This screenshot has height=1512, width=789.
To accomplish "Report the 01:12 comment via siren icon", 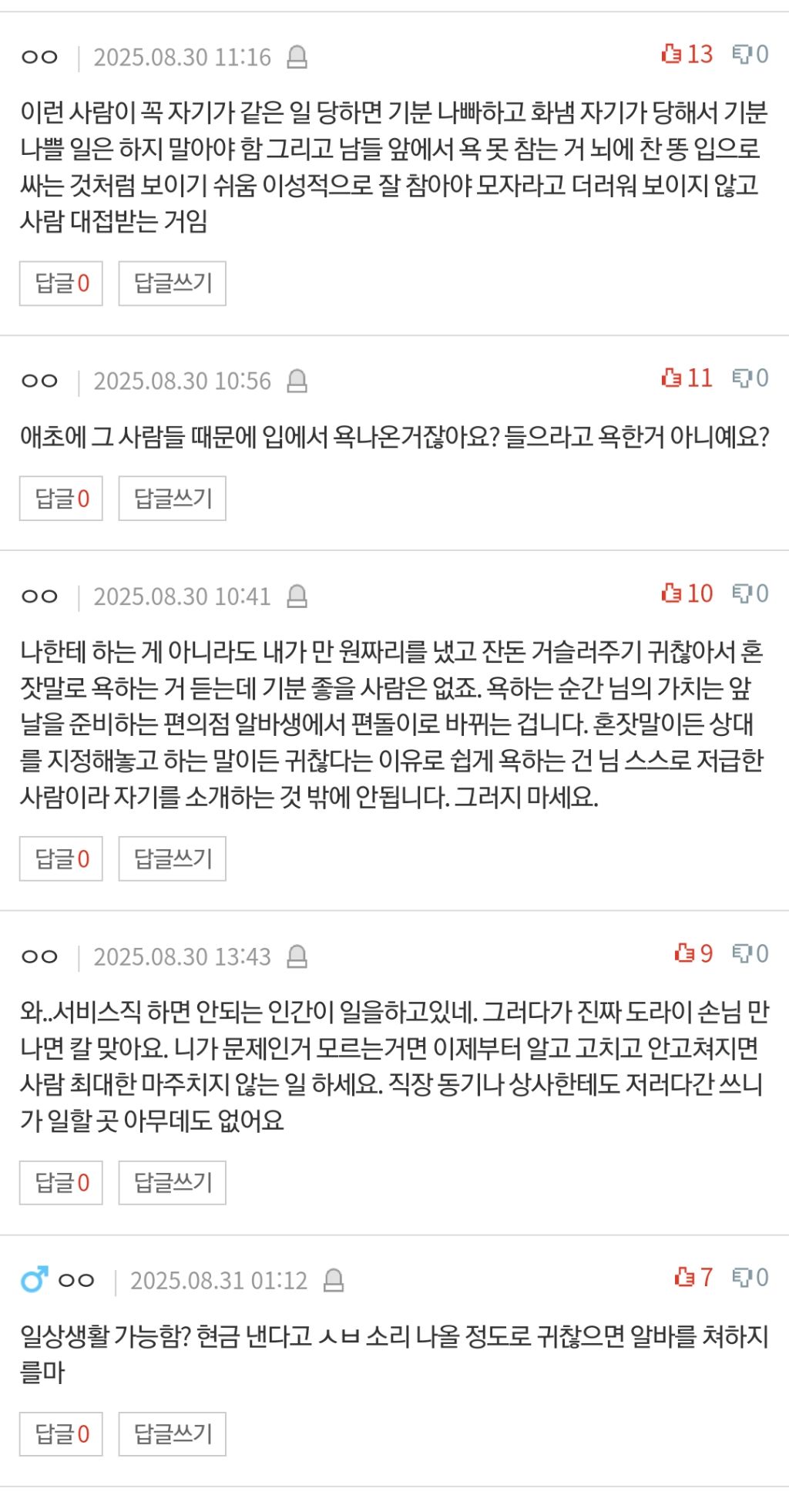I will pyautogui.click(x=333, y=1280).
